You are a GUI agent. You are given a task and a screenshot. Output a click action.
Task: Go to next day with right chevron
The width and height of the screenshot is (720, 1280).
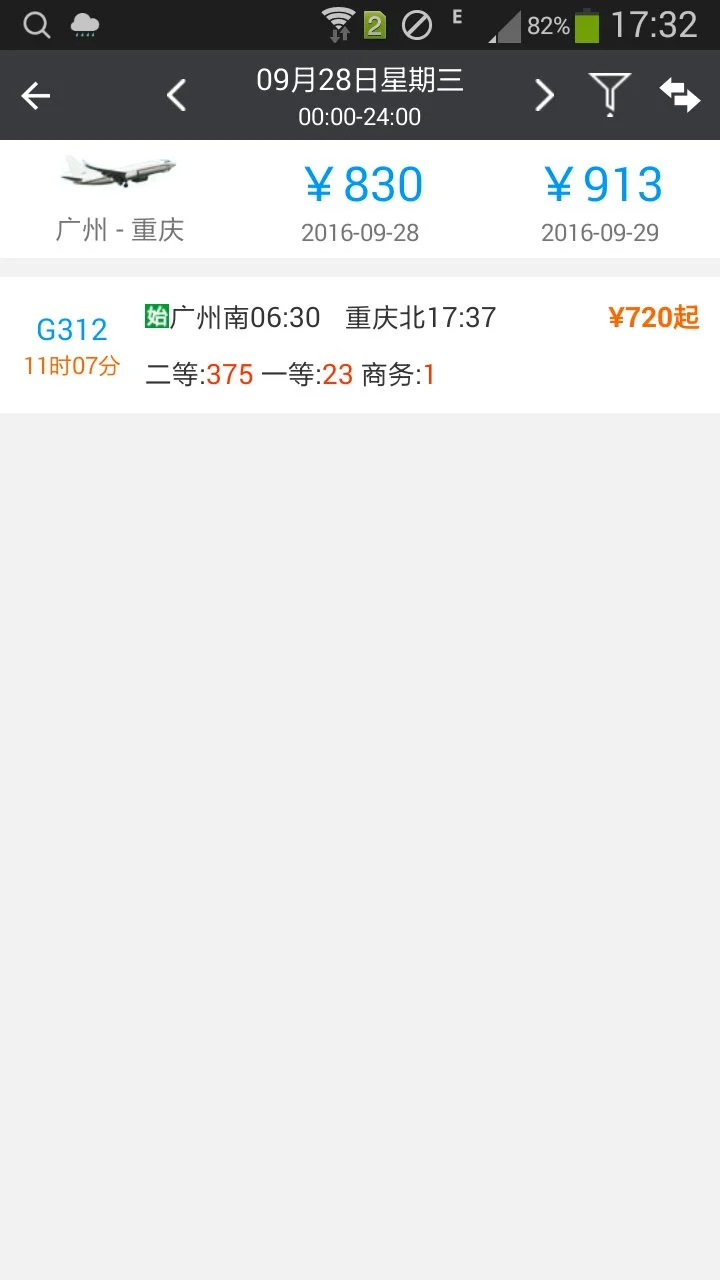(x=543, y=95)
